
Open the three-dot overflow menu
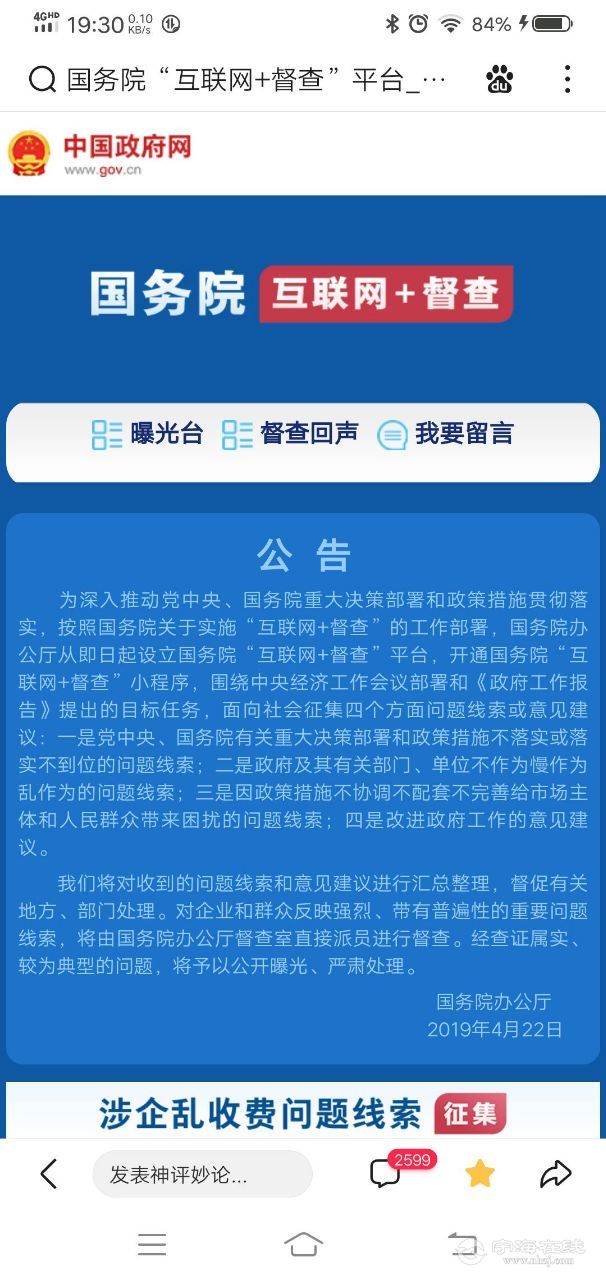(x=567, y=79)
